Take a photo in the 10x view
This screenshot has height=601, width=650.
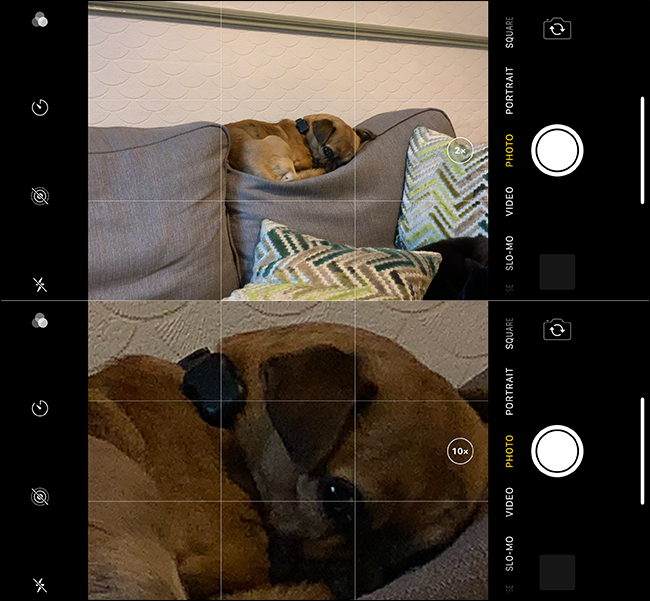[x=557, y=451]
